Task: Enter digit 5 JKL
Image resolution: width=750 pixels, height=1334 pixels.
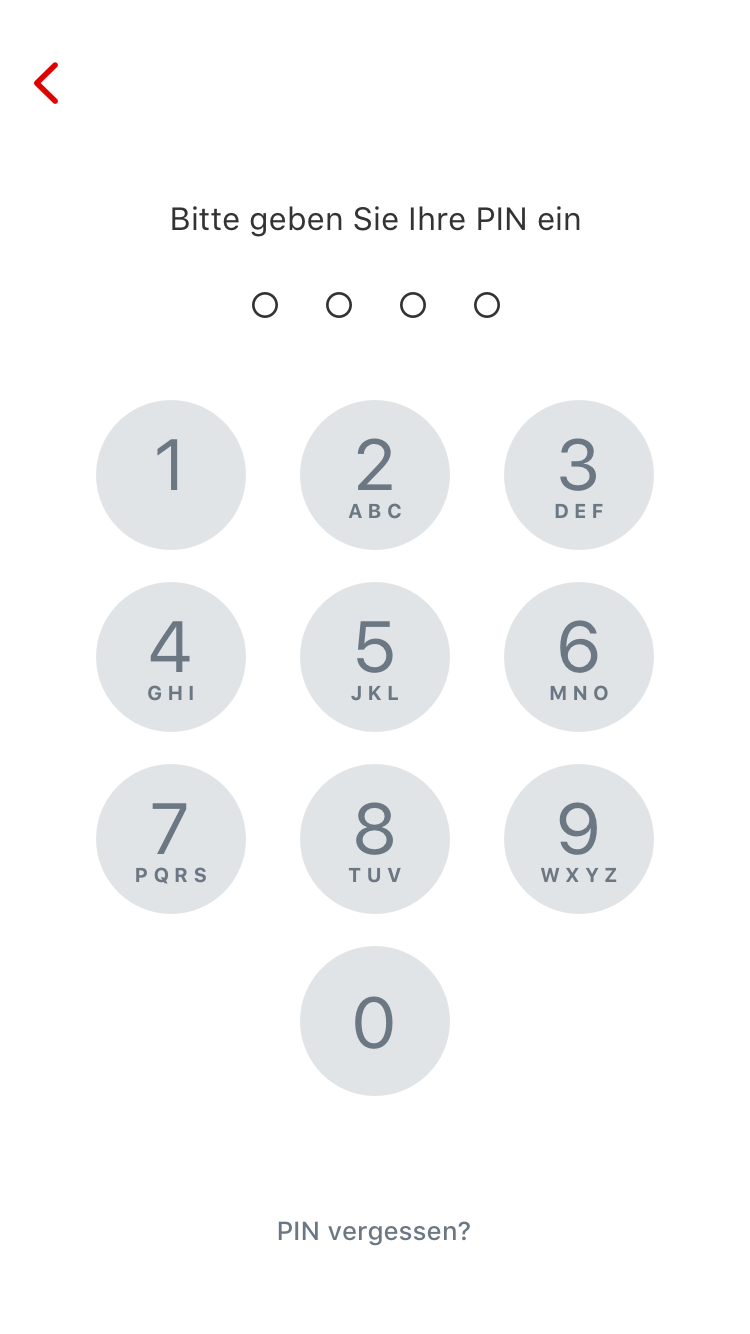Action: coord(375,657)
